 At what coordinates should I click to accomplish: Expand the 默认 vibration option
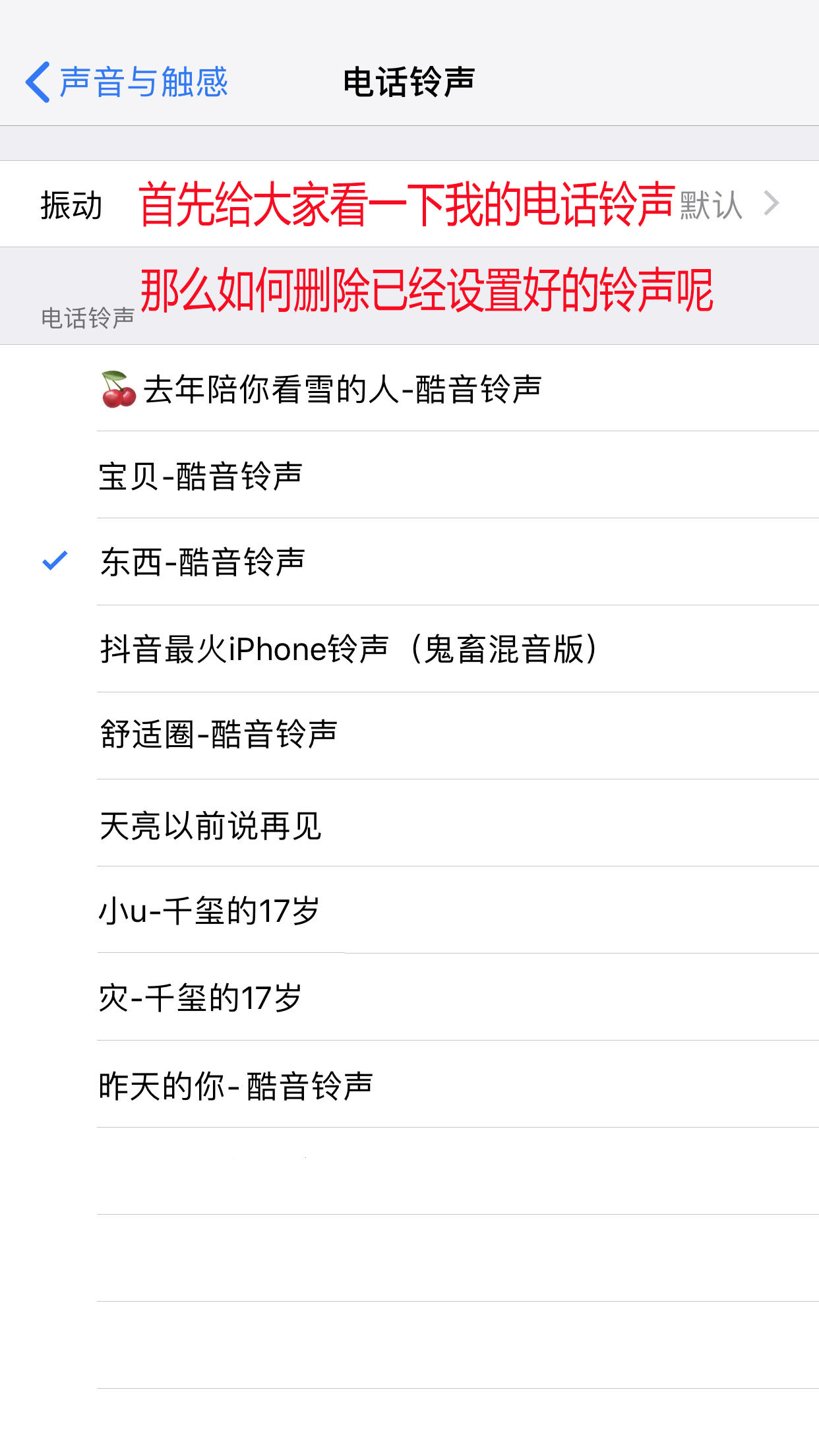click(x=712, y=205)
